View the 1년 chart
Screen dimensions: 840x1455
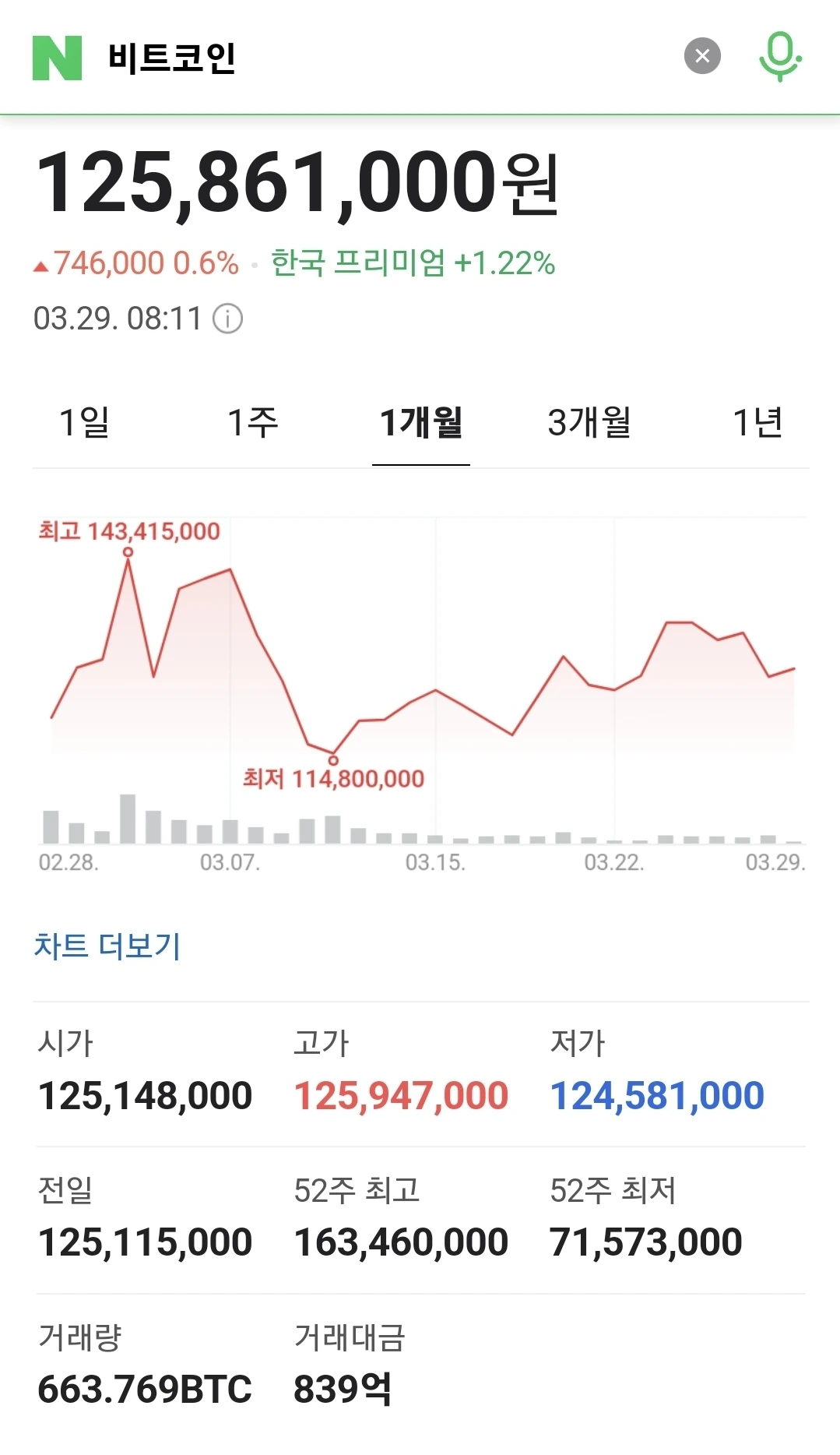click(757, 423)
